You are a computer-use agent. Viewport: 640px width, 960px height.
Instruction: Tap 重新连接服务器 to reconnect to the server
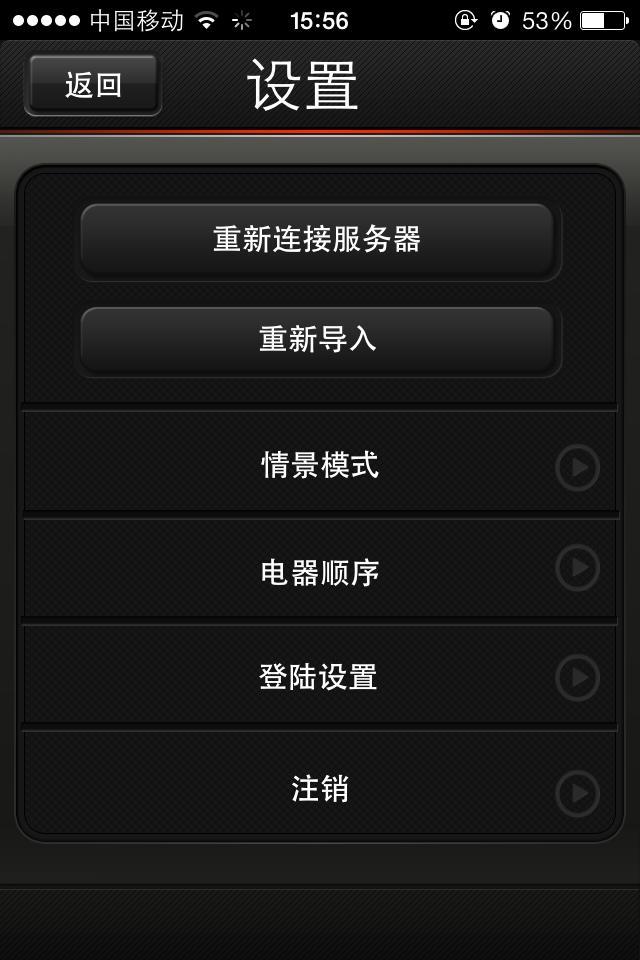click(317, 240)
